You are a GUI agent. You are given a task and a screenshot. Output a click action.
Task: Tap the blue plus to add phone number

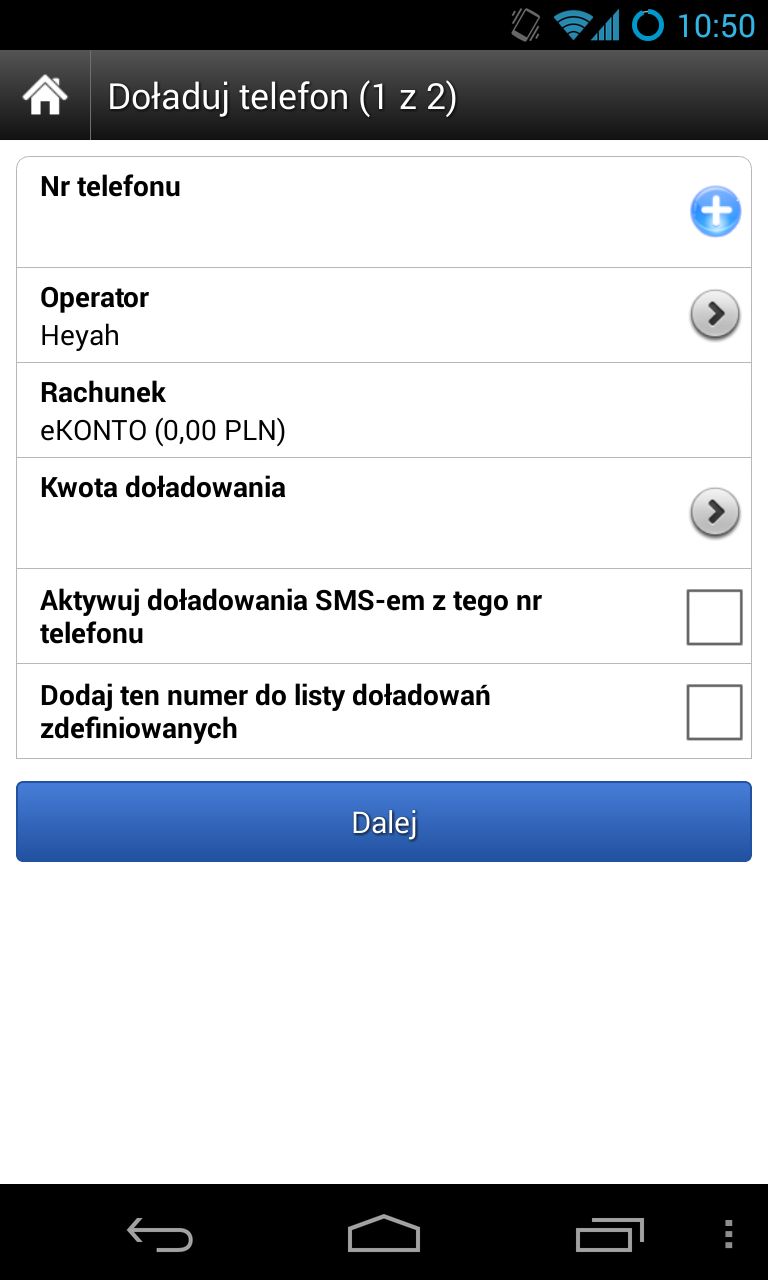click(715, 212)
